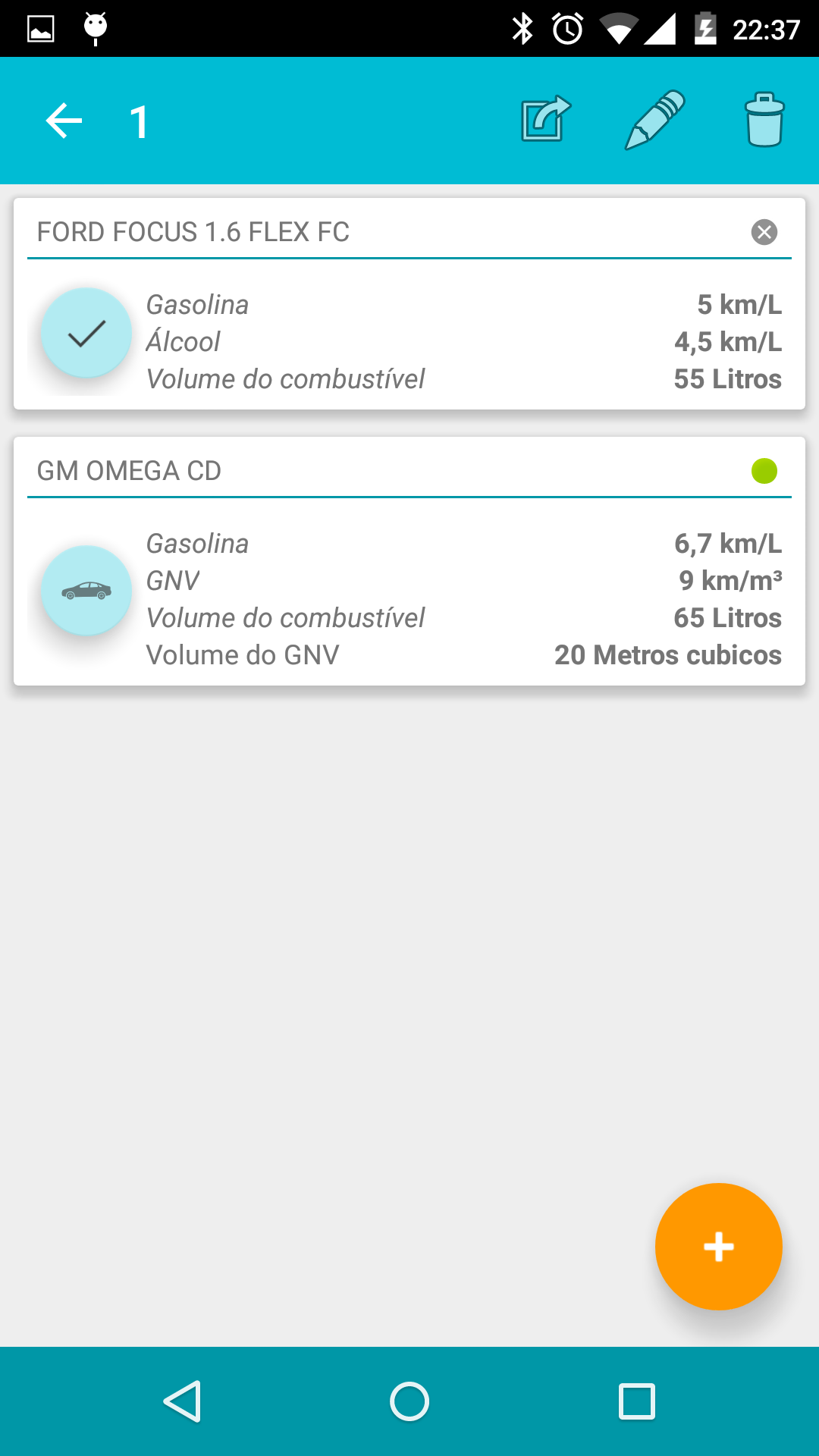Tap the X icon on Ford Focus card

click(x=764, y=232)
